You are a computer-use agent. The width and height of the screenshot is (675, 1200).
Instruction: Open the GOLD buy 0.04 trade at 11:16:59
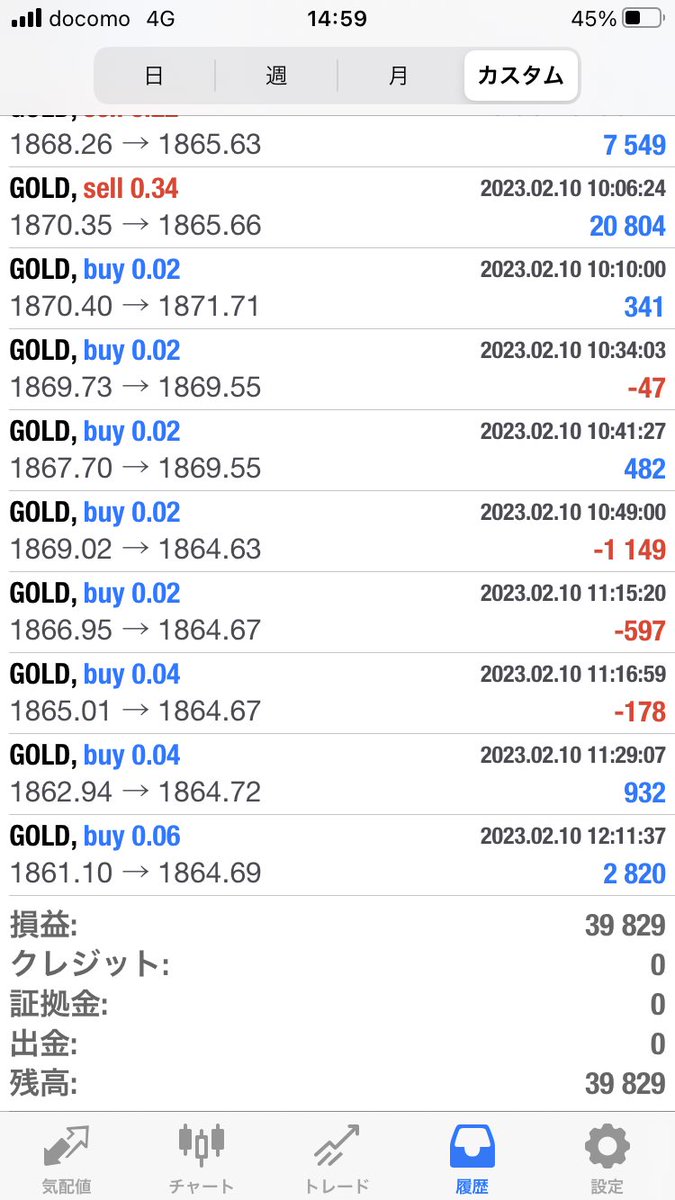coord(337,693)
